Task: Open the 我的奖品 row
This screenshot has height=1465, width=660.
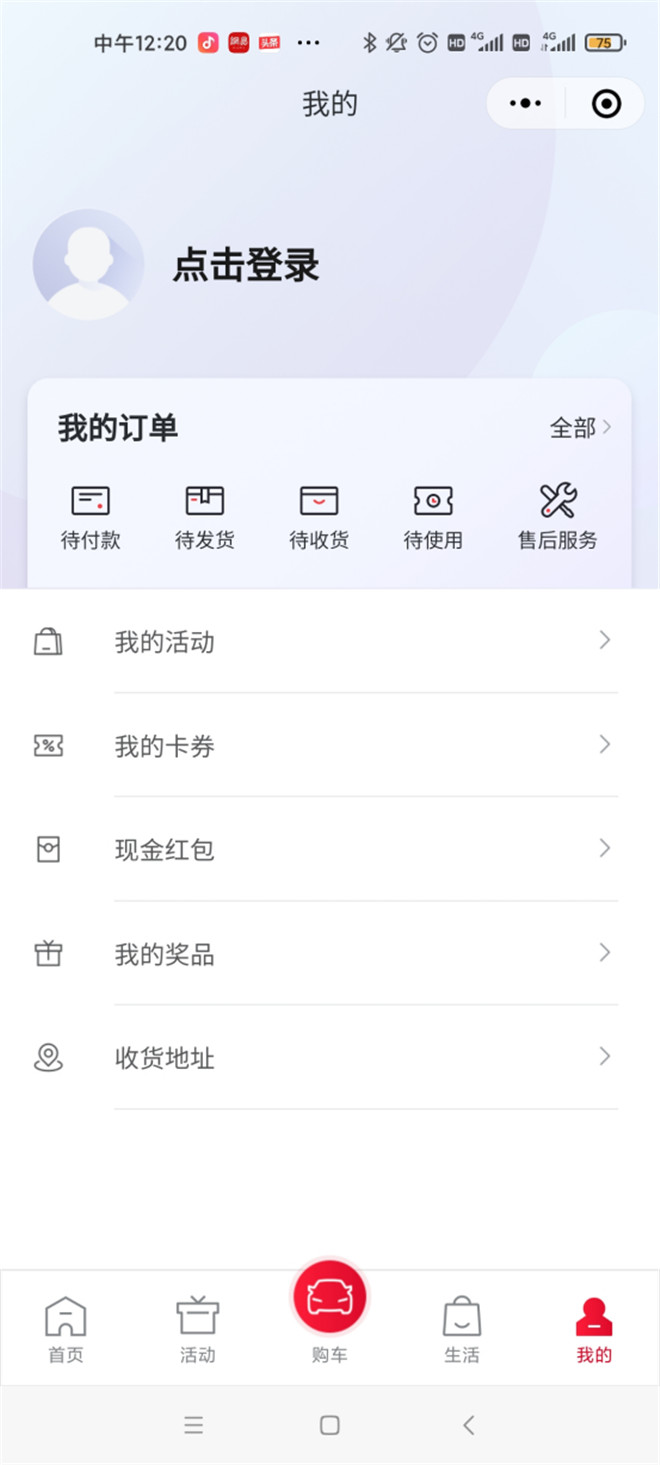Action: pyautogui.click(x=330, y=953)
